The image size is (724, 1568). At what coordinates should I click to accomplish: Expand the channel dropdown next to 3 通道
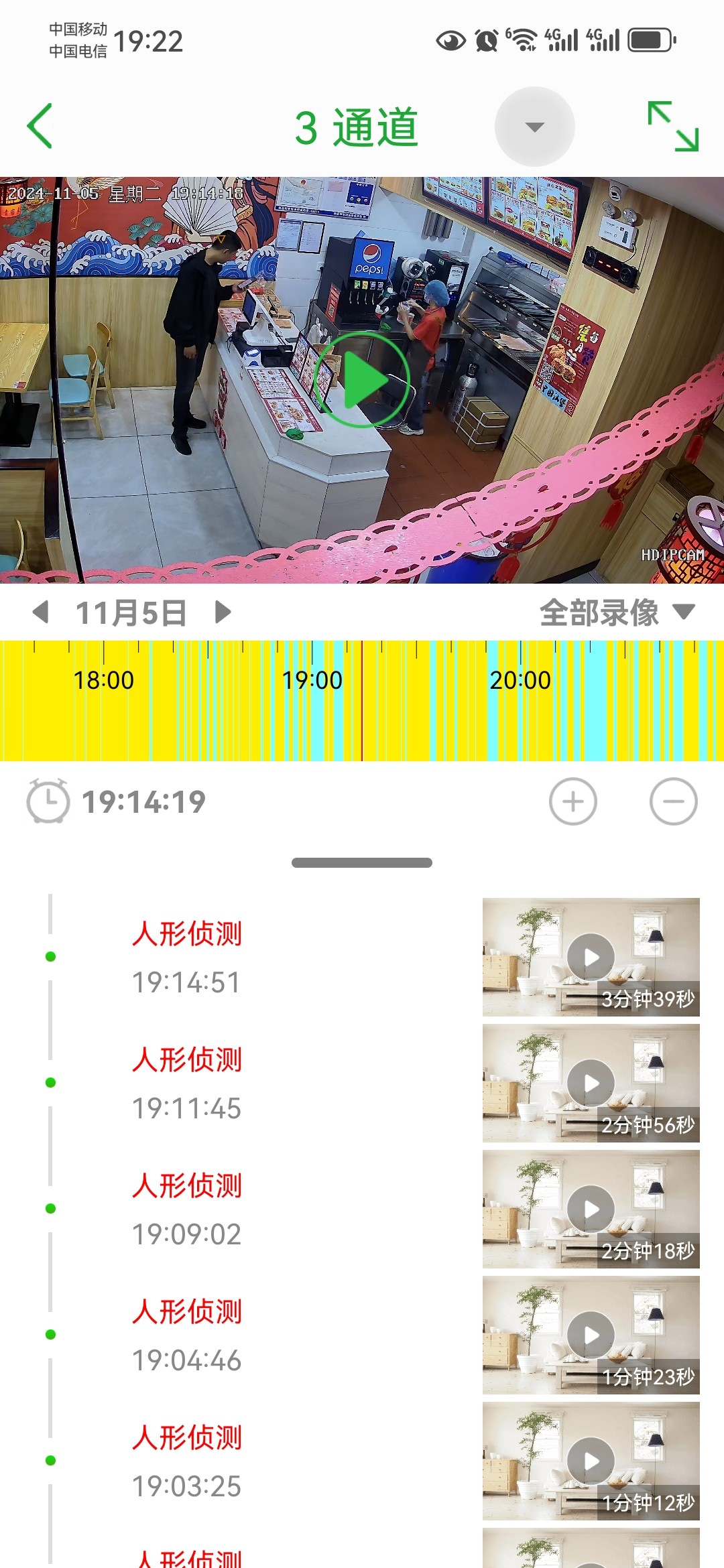(534, 127)
